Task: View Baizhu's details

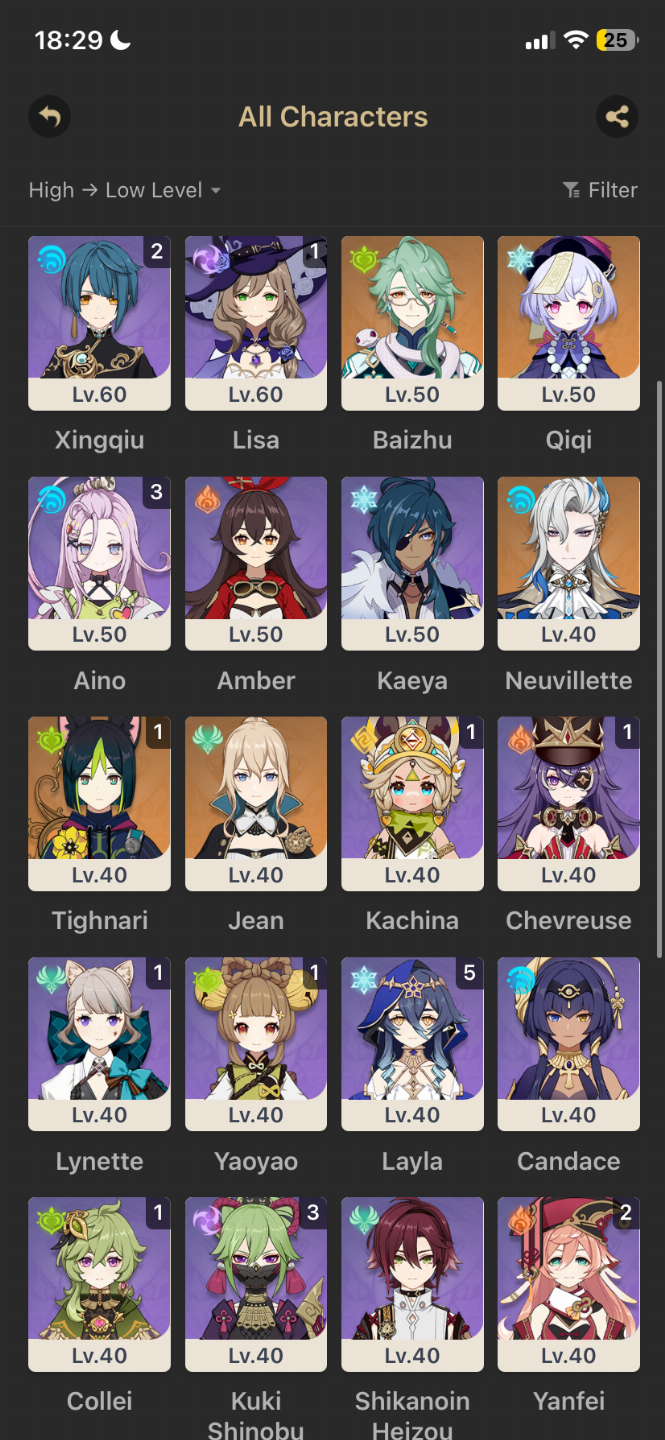Action: (412, 323)
